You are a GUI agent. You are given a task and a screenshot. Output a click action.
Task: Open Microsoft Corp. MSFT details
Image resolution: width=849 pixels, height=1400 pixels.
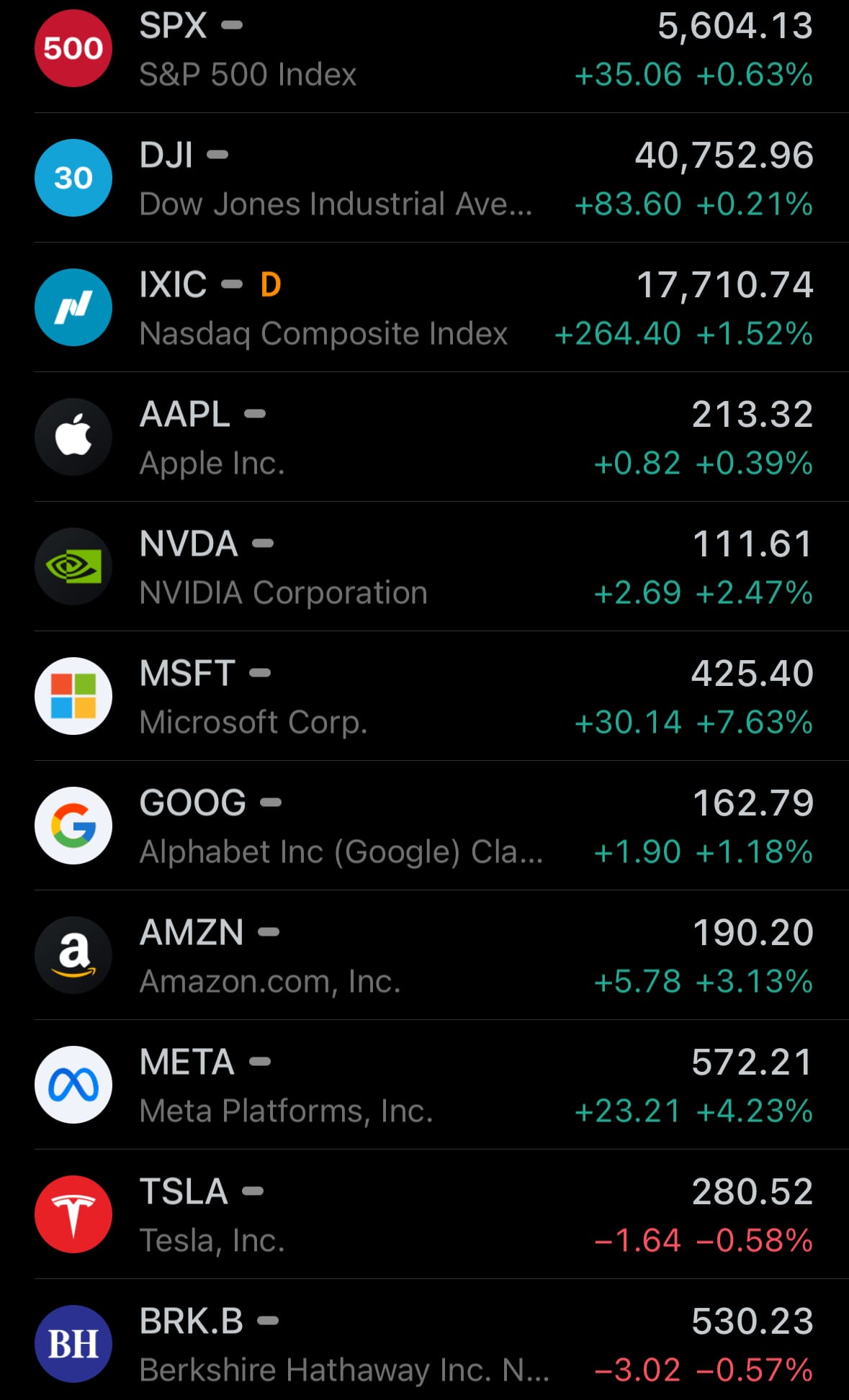tap(424, 696)
